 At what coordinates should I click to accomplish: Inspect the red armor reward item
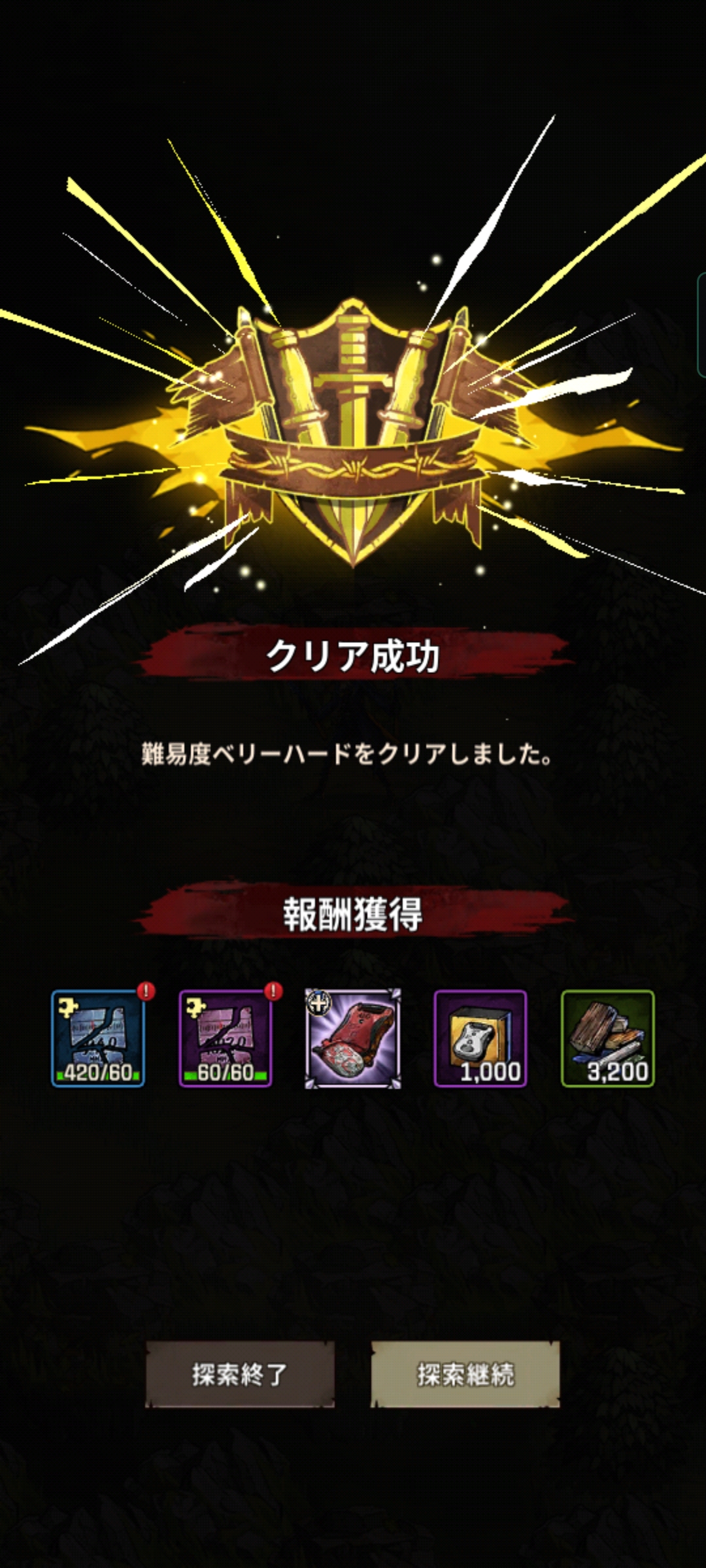pyautogui.click(x=353, y=1039)
